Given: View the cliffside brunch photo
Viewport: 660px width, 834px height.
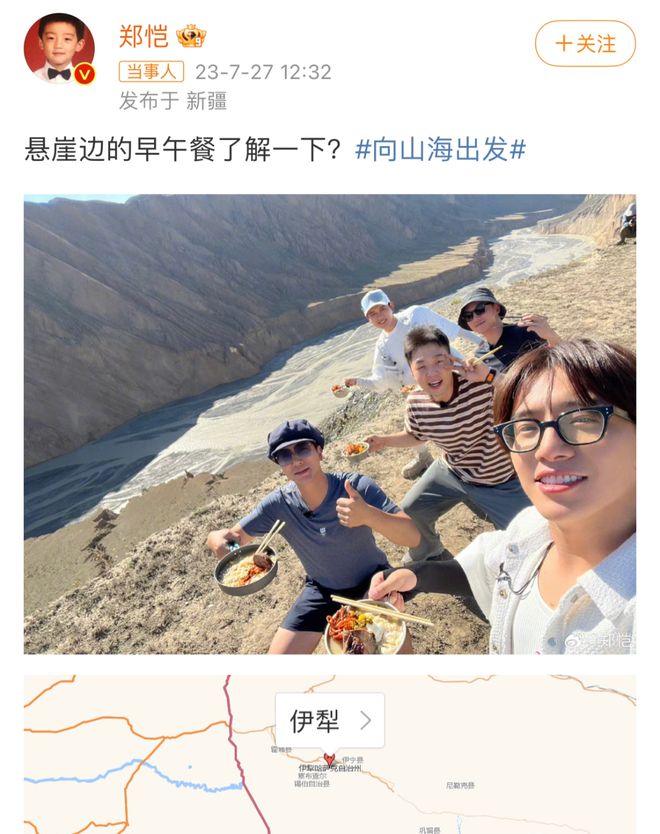Looking at the screenshot, I should 329,423.
